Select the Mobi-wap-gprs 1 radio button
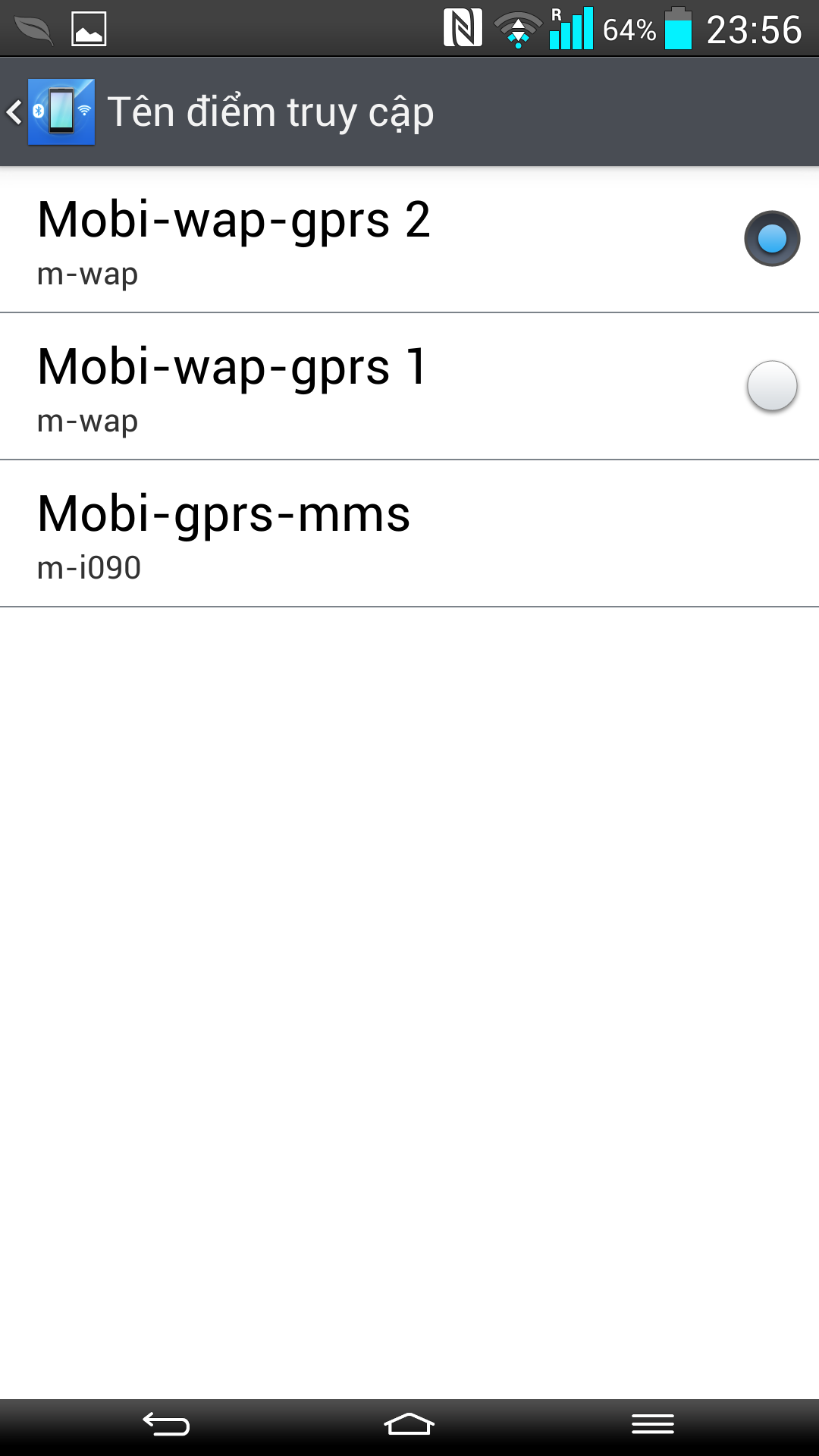 click(x=772, y=386)
